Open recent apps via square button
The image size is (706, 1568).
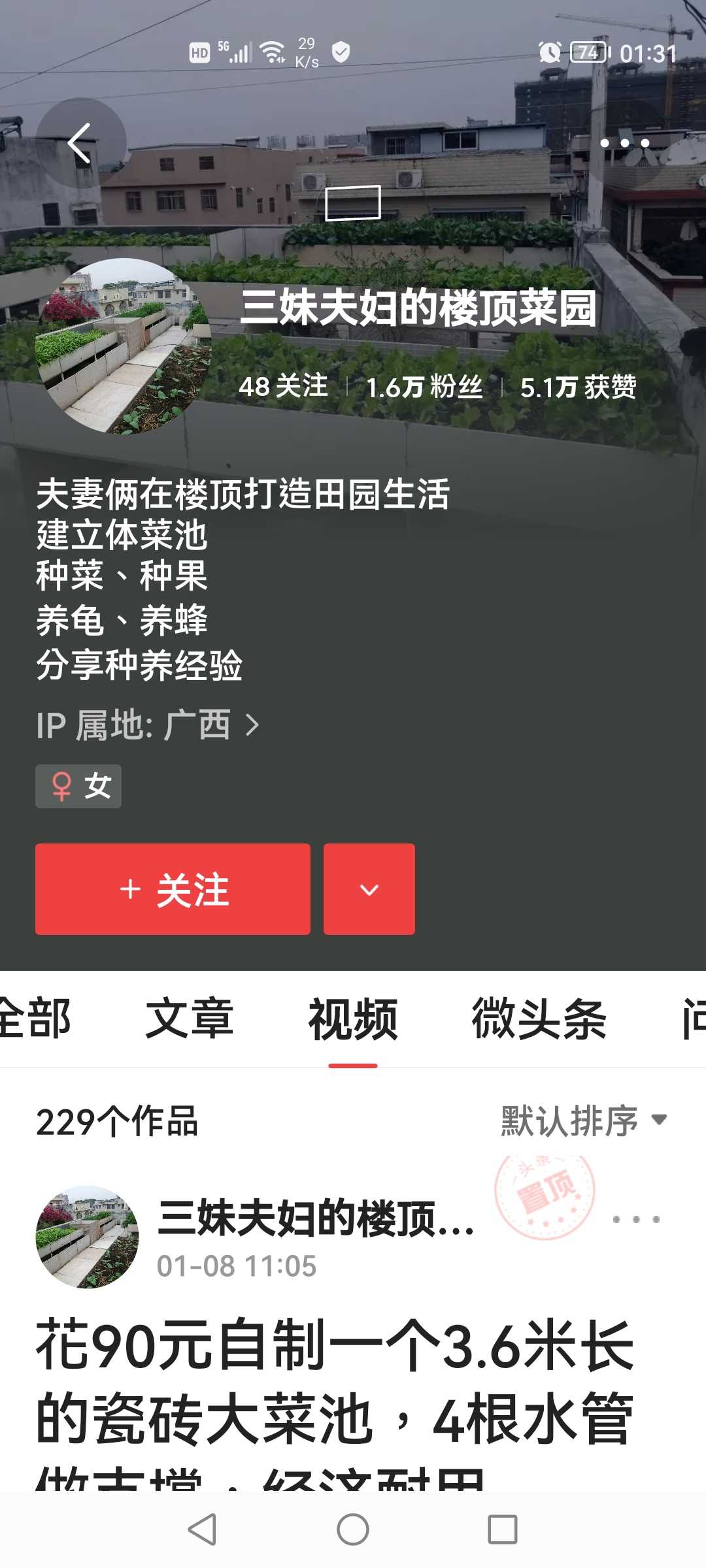tap(503, 1529)
